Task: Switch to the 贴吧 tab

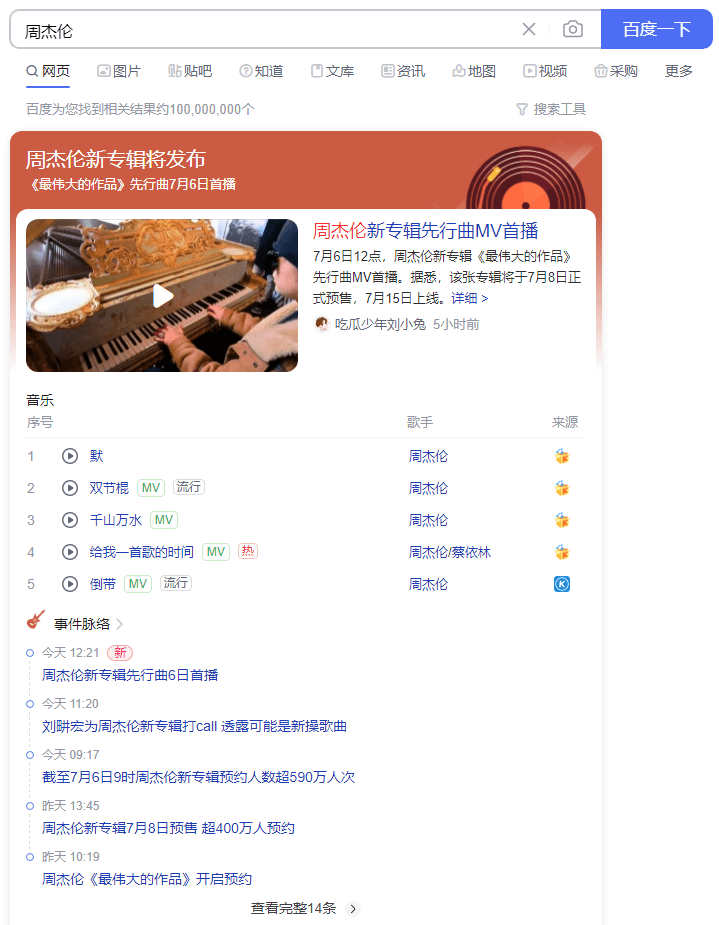Action: pos(190,71)
